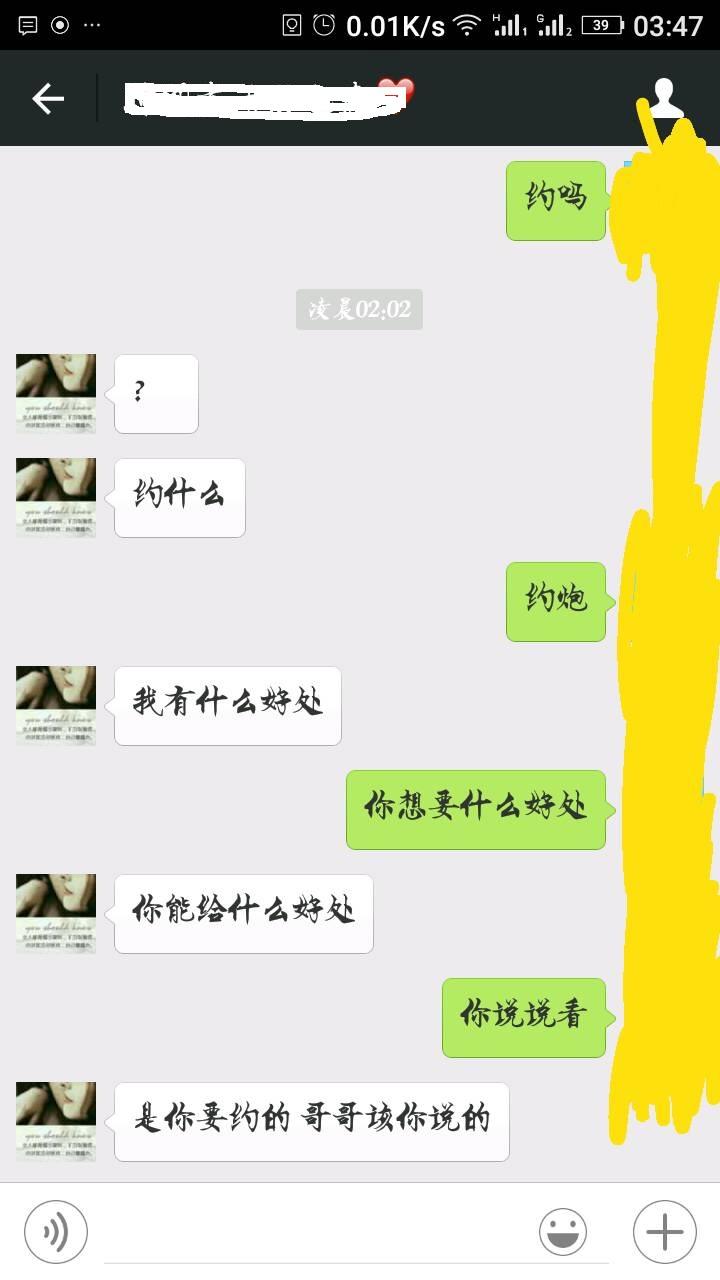
Task: Tap the avatar beside "我有什么好处"
Action: 56,706
